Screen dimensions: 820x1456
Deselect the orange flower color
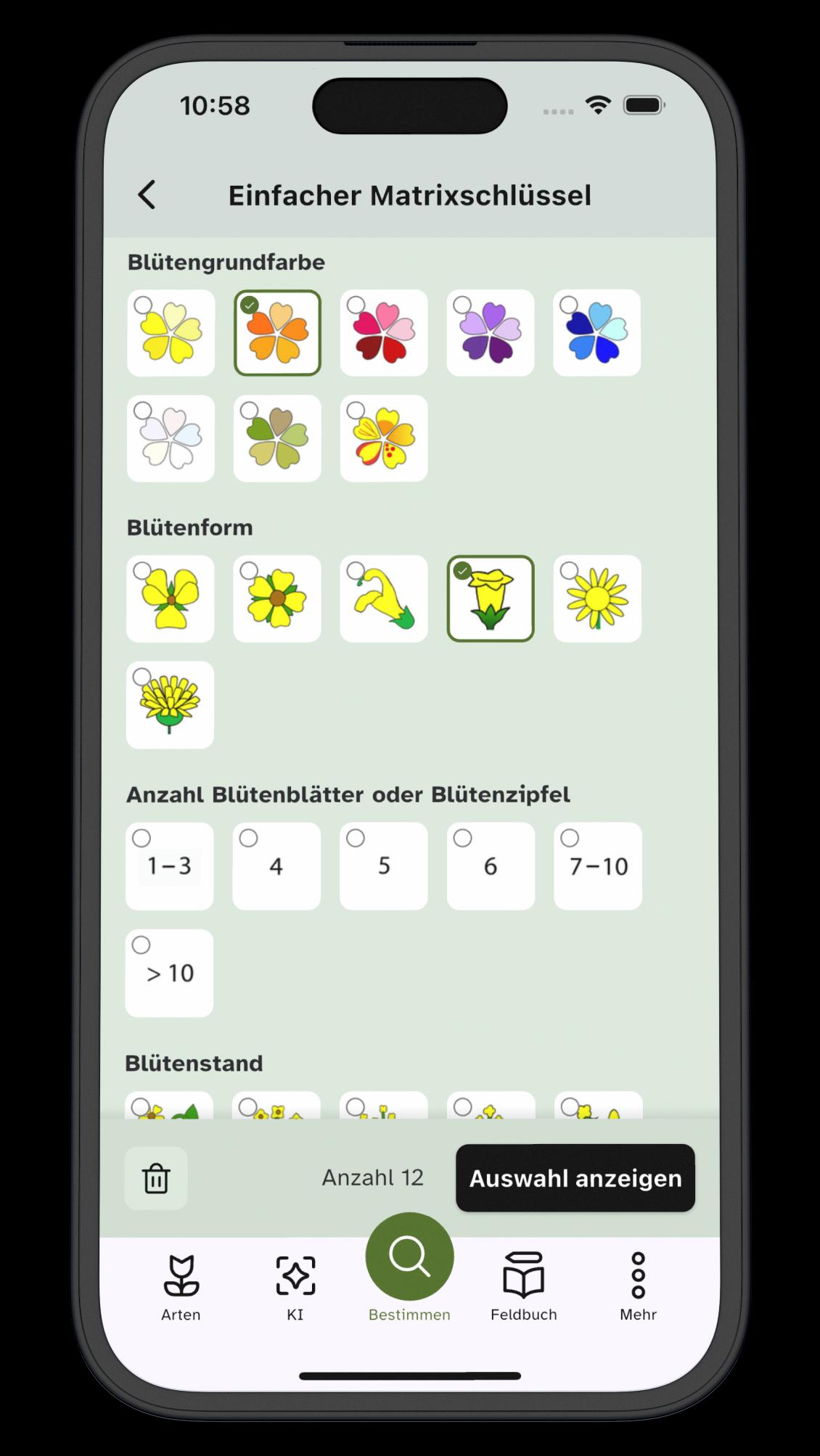click(x=277, y=333)
